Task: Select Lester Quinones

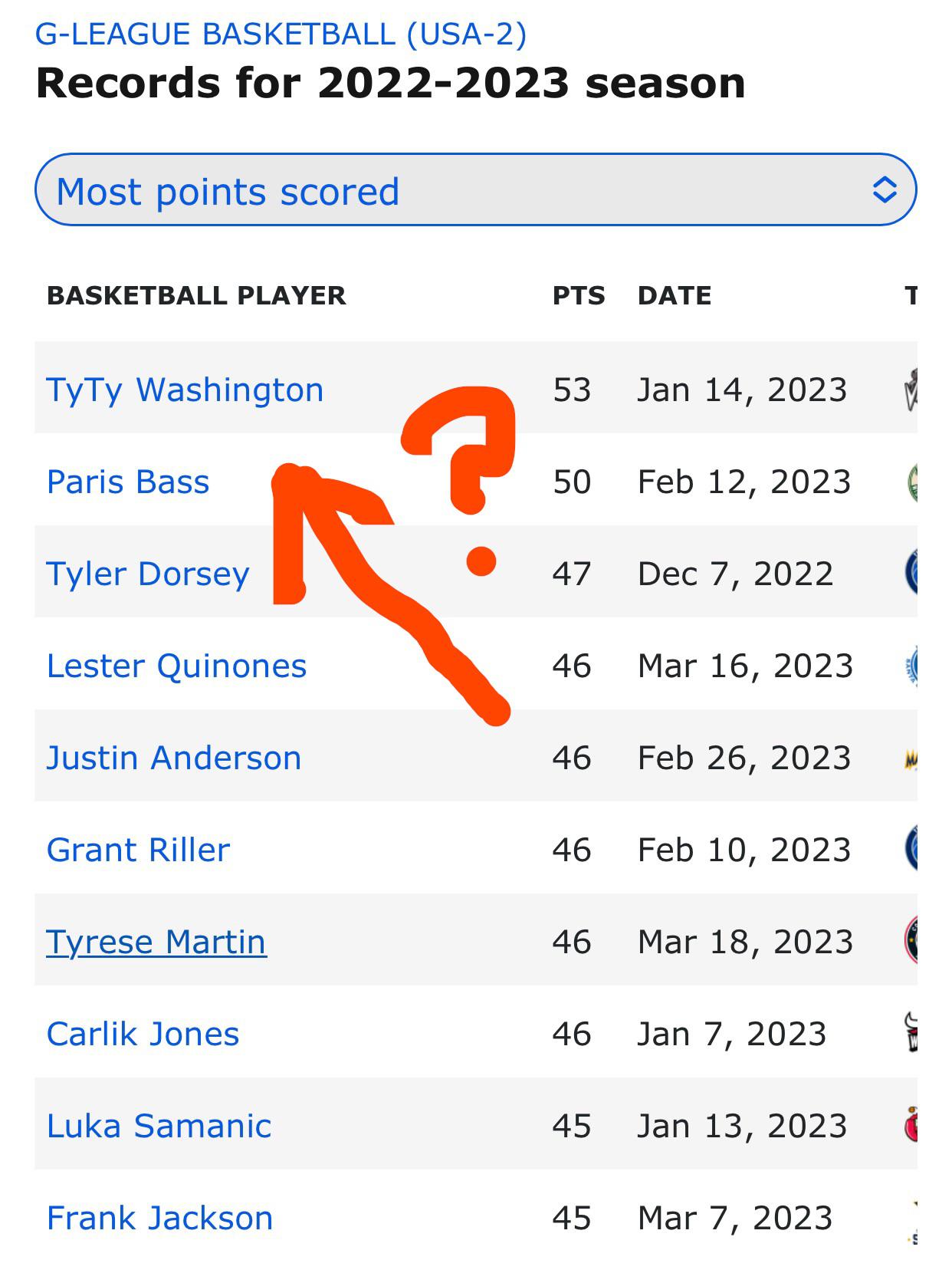Action: click(176, 666)
